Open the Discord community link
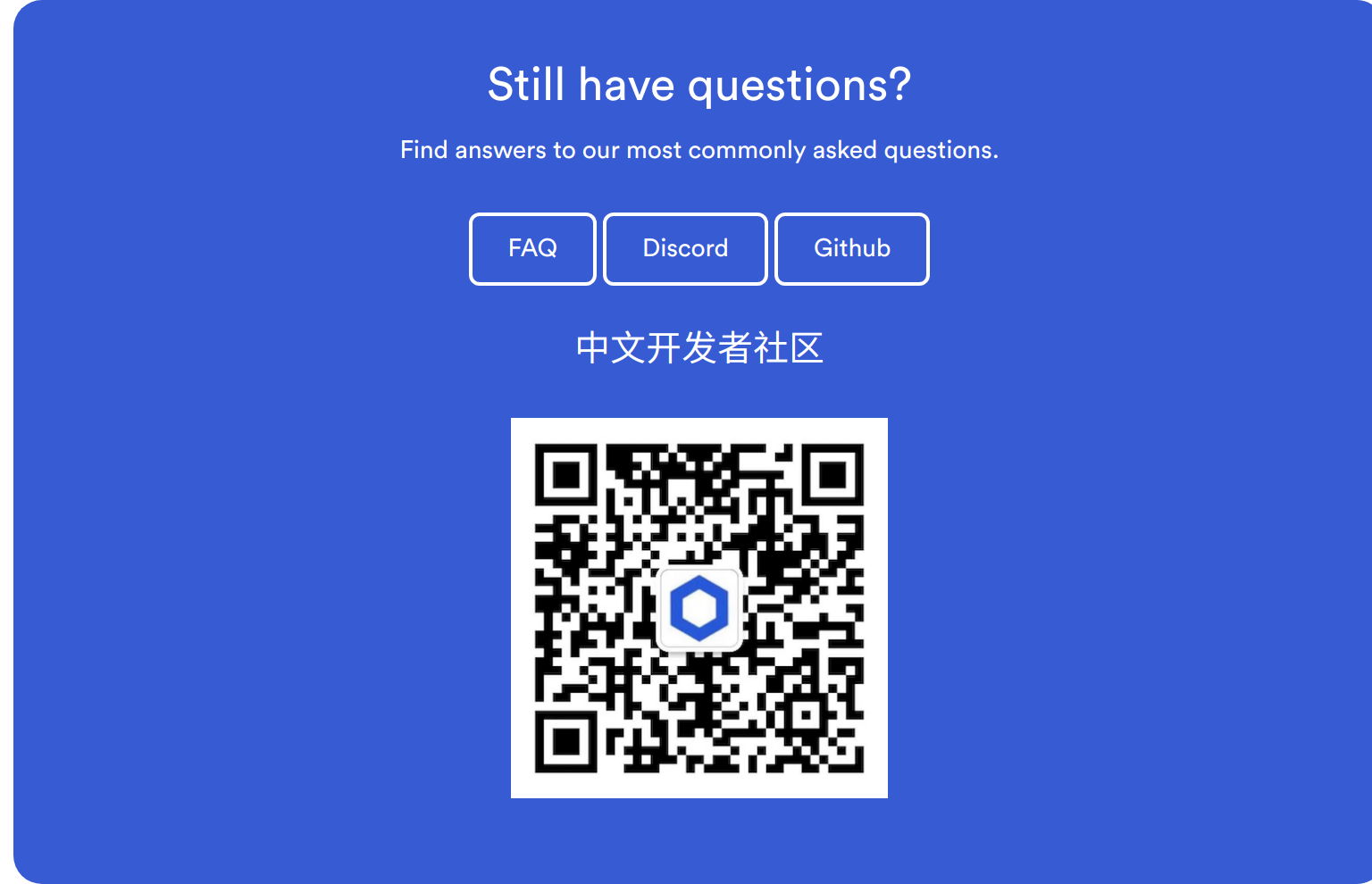The height and width of the screenshot is (884, 1372). (x=685, y=249)
